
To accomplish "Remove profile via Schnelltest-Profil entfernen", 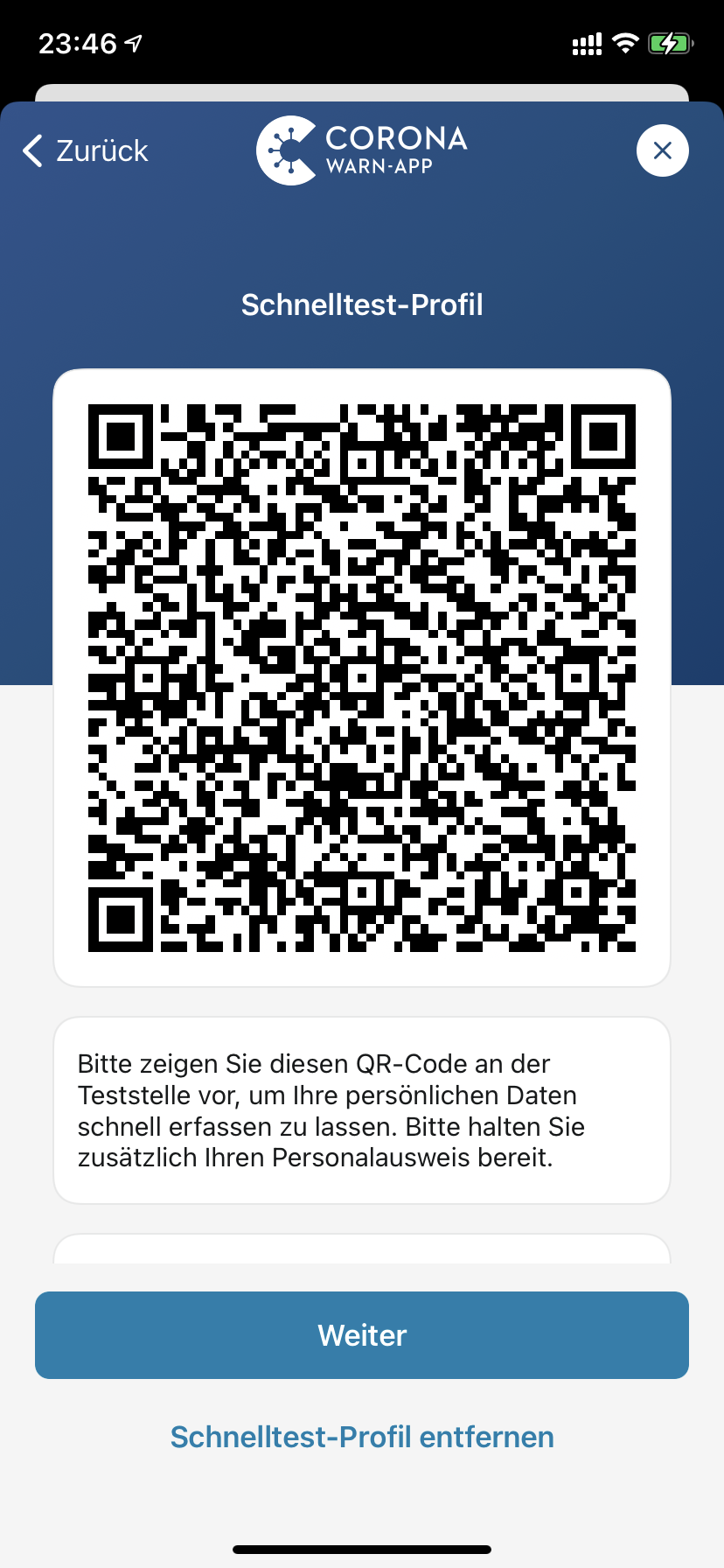I will point(362,1437).
